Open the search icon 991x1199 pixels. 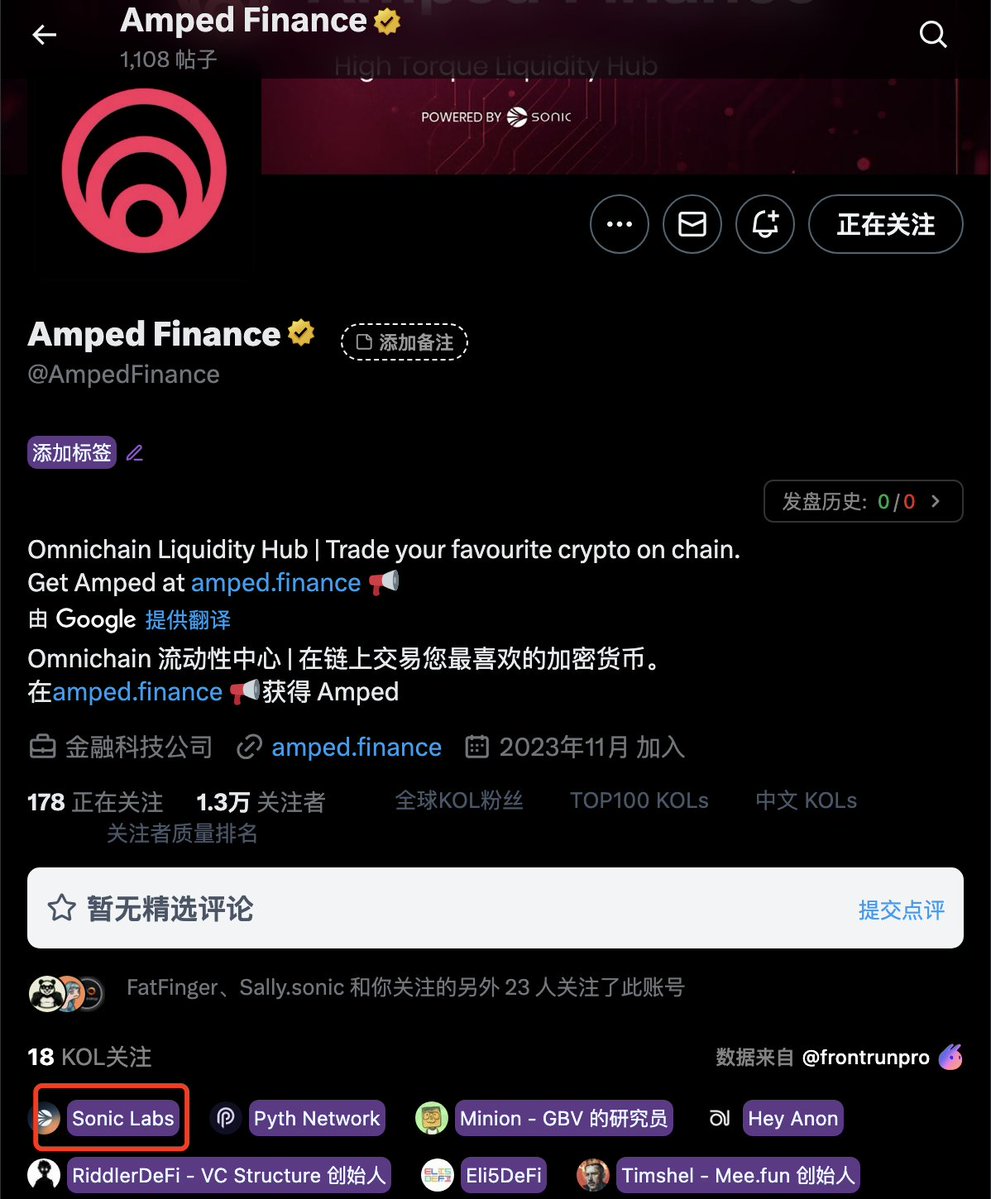pos(932,35)
